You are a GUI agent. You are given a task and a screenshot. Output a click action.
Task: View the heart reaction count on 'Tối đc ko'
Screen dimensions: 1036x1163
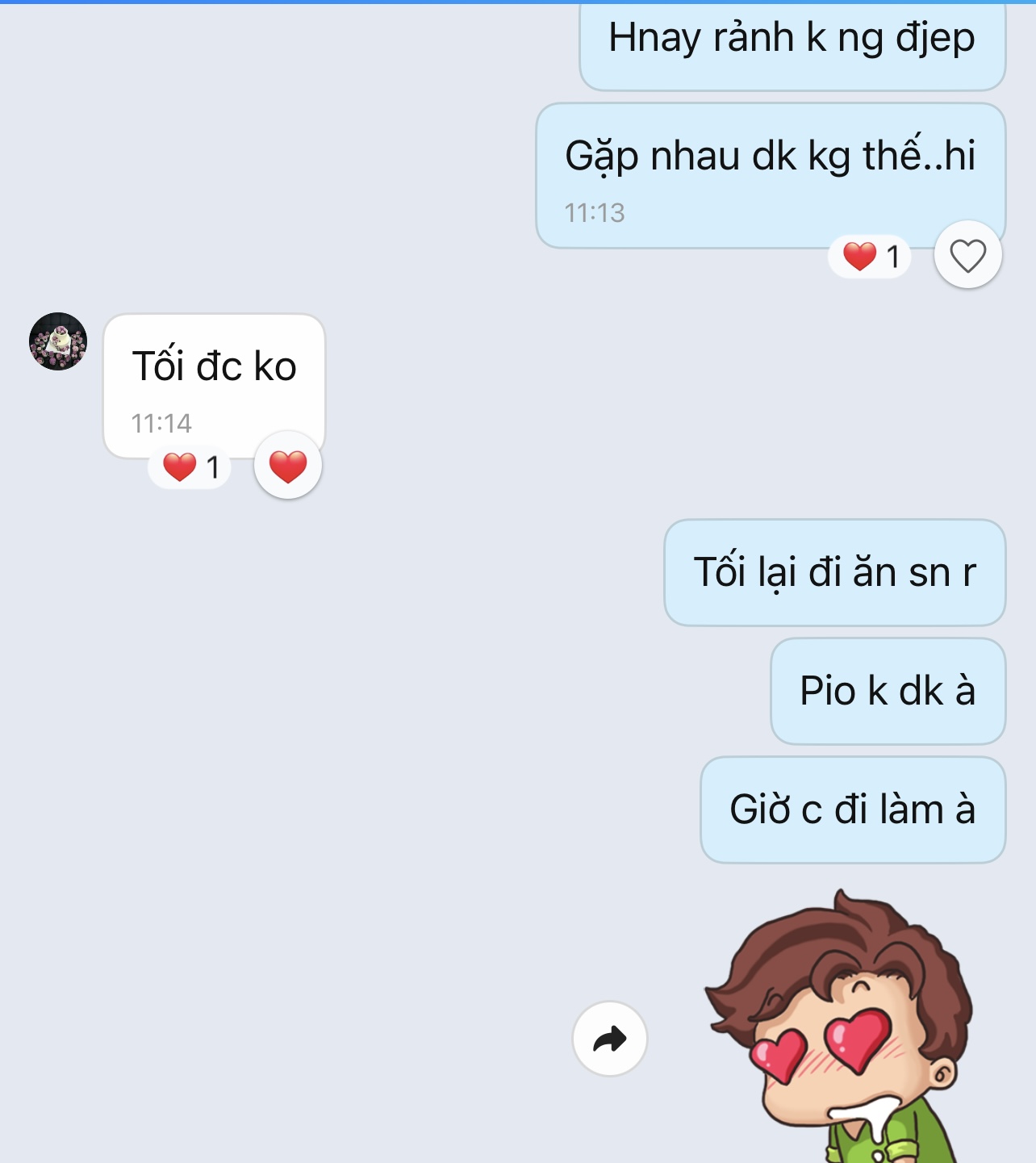click(190, 467)
